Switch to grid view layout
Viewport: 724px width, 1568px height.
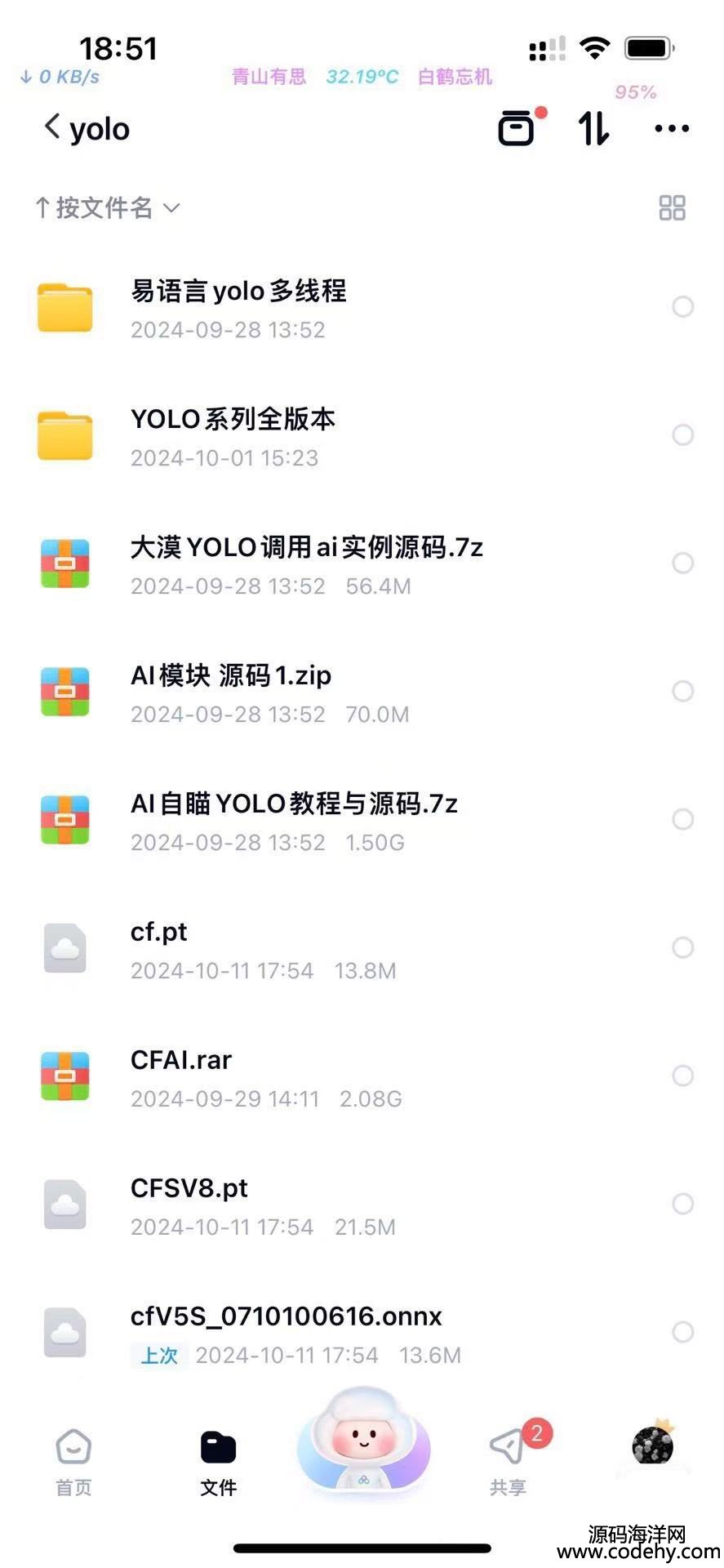pyautogui.click(x=672, y=208)
